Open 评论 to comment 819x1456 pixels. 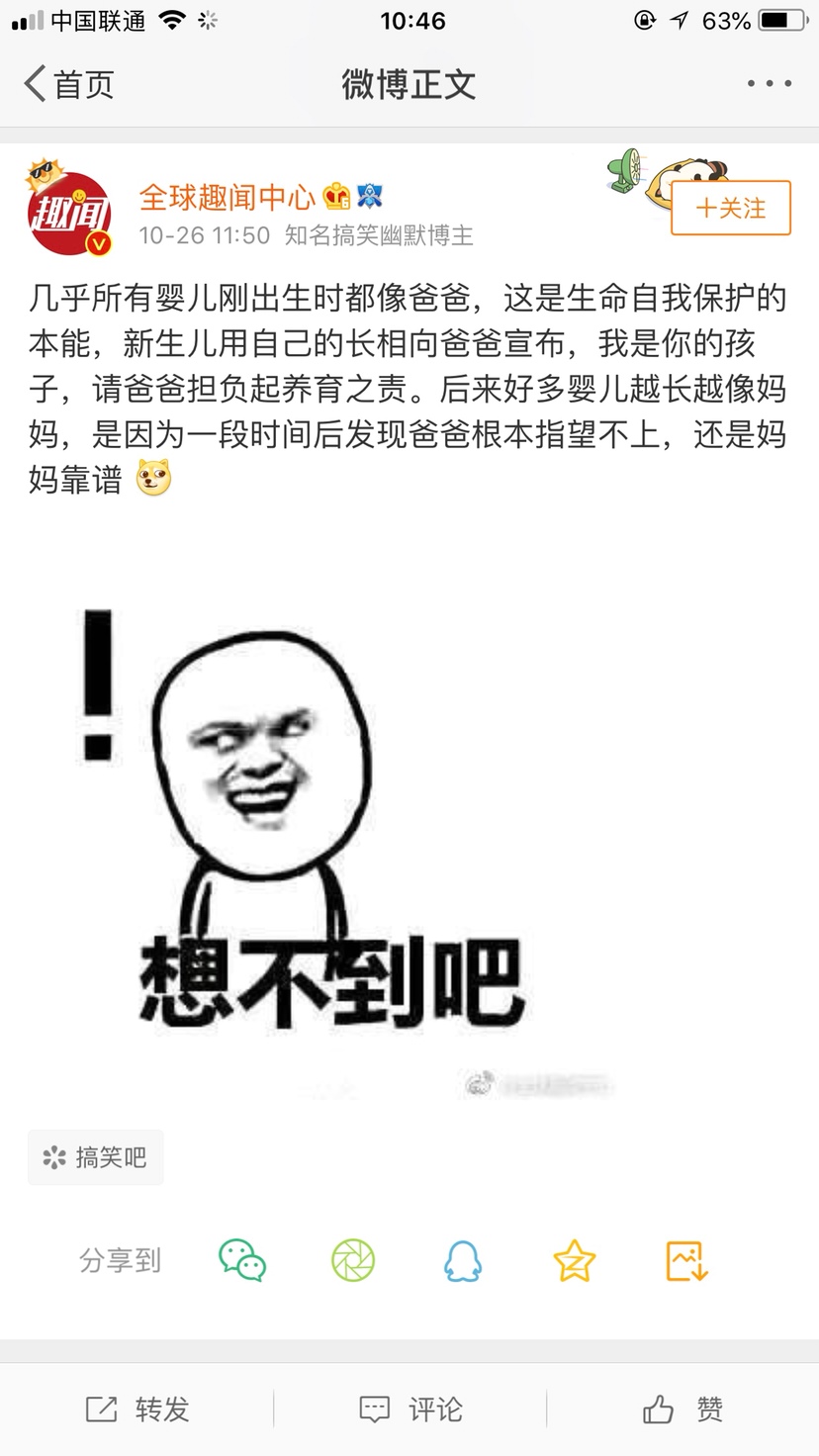[409, 1410]
